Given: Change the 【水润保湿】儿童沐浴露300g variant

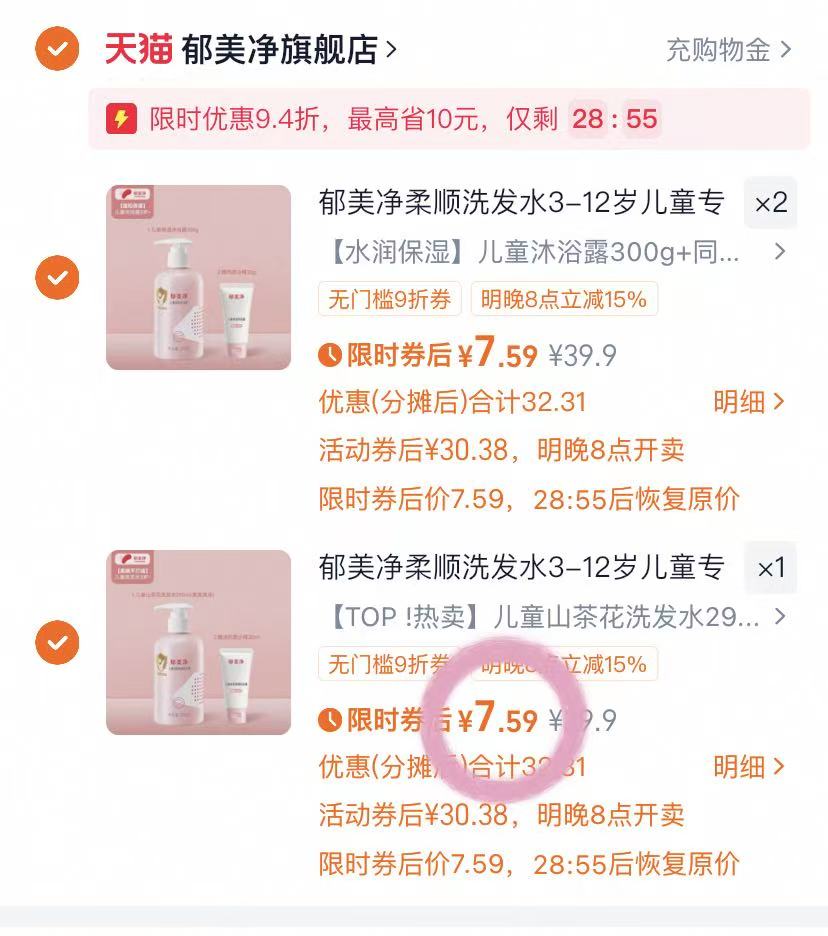Looking at the screenshot, I should click(550, 252).
